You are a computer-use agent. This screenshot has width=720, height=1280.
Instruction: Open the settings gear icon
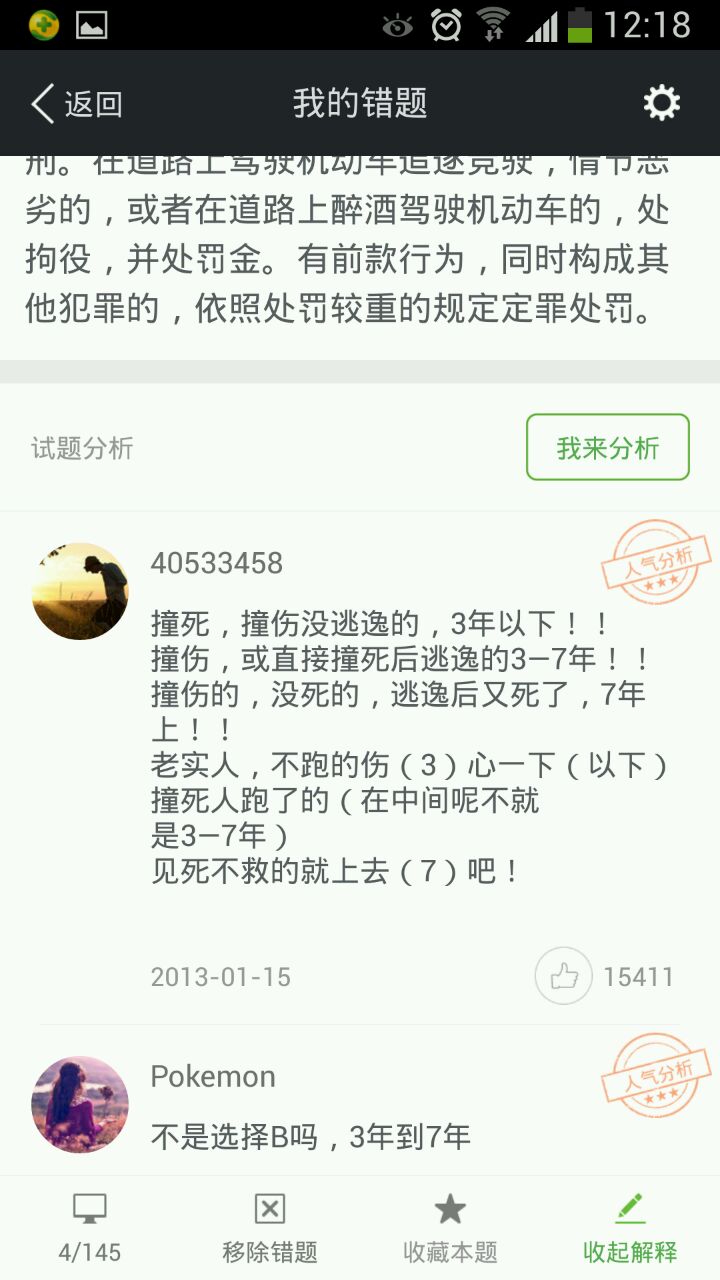661,103
